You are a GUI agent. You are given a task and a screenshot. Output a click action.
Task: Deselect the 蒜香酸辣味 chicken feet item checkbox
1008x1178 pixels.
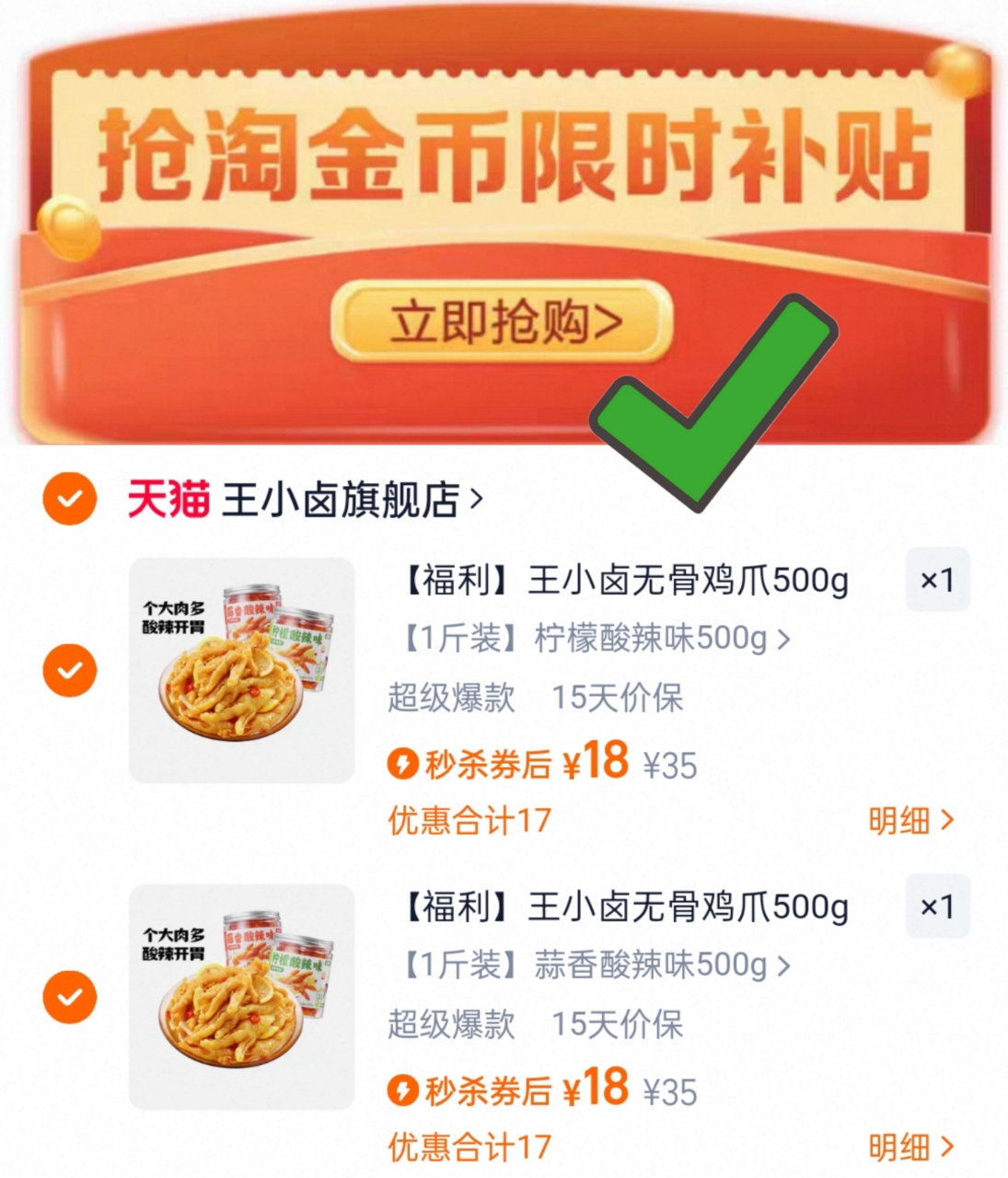point(69,997)
